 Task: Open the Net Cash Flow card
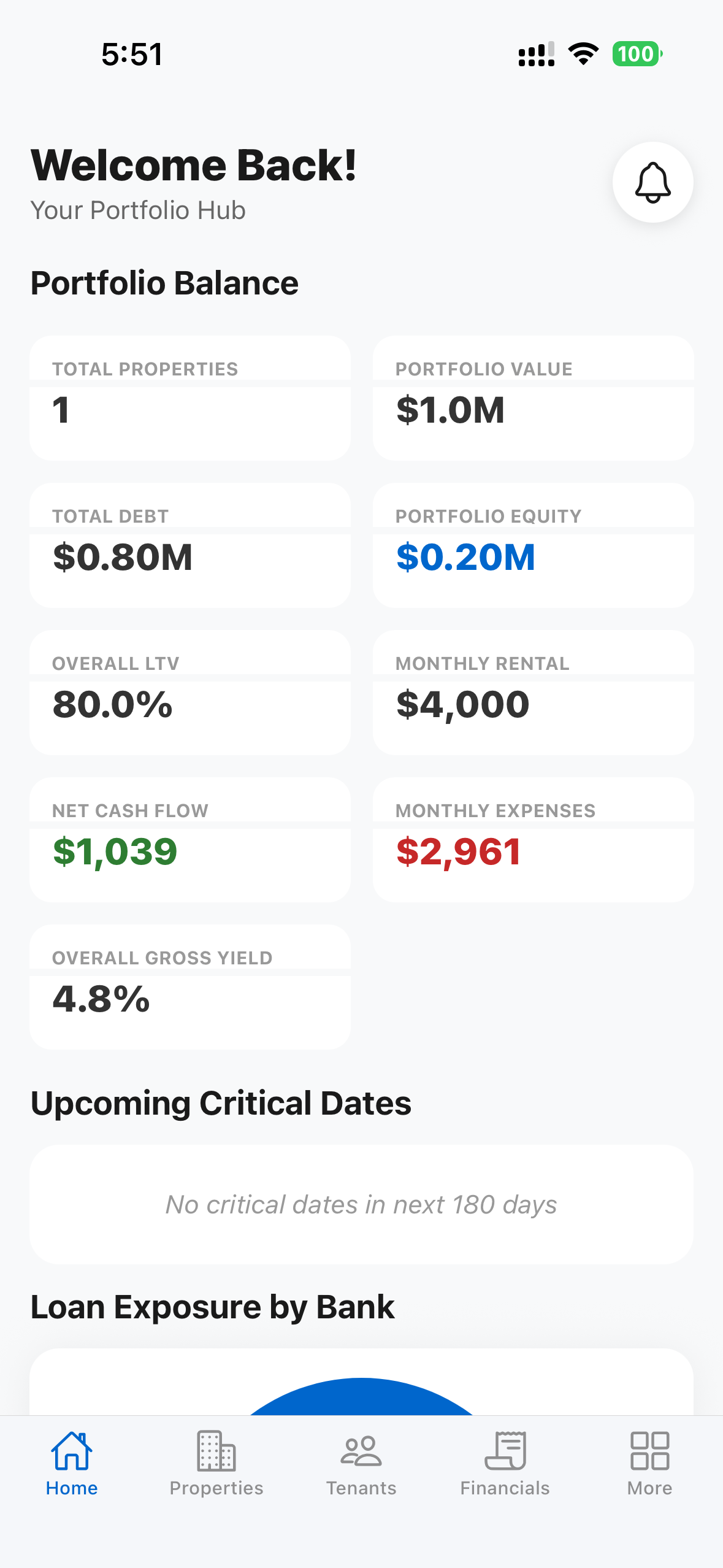click(189, 839)
